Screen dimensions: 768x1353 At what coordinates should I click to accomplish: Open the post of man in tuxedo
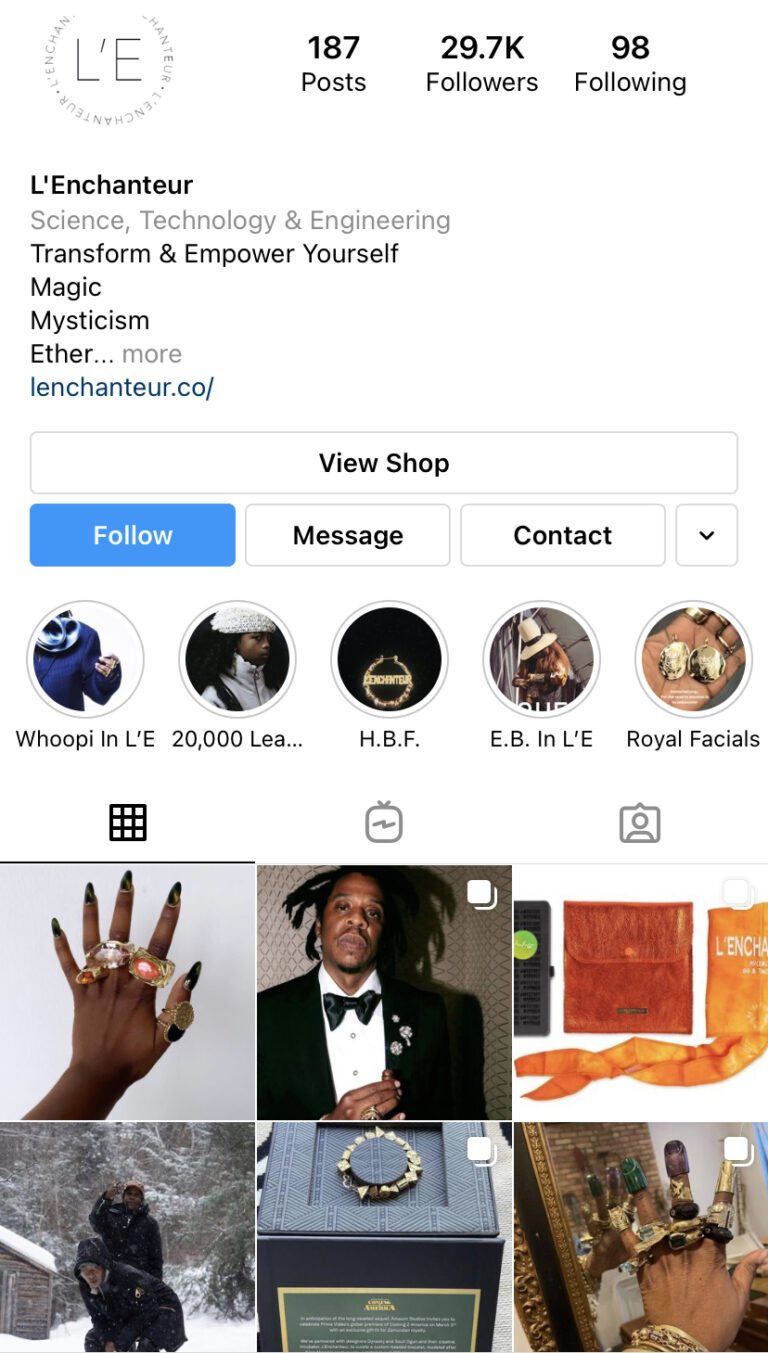click(x=384, y=992)
